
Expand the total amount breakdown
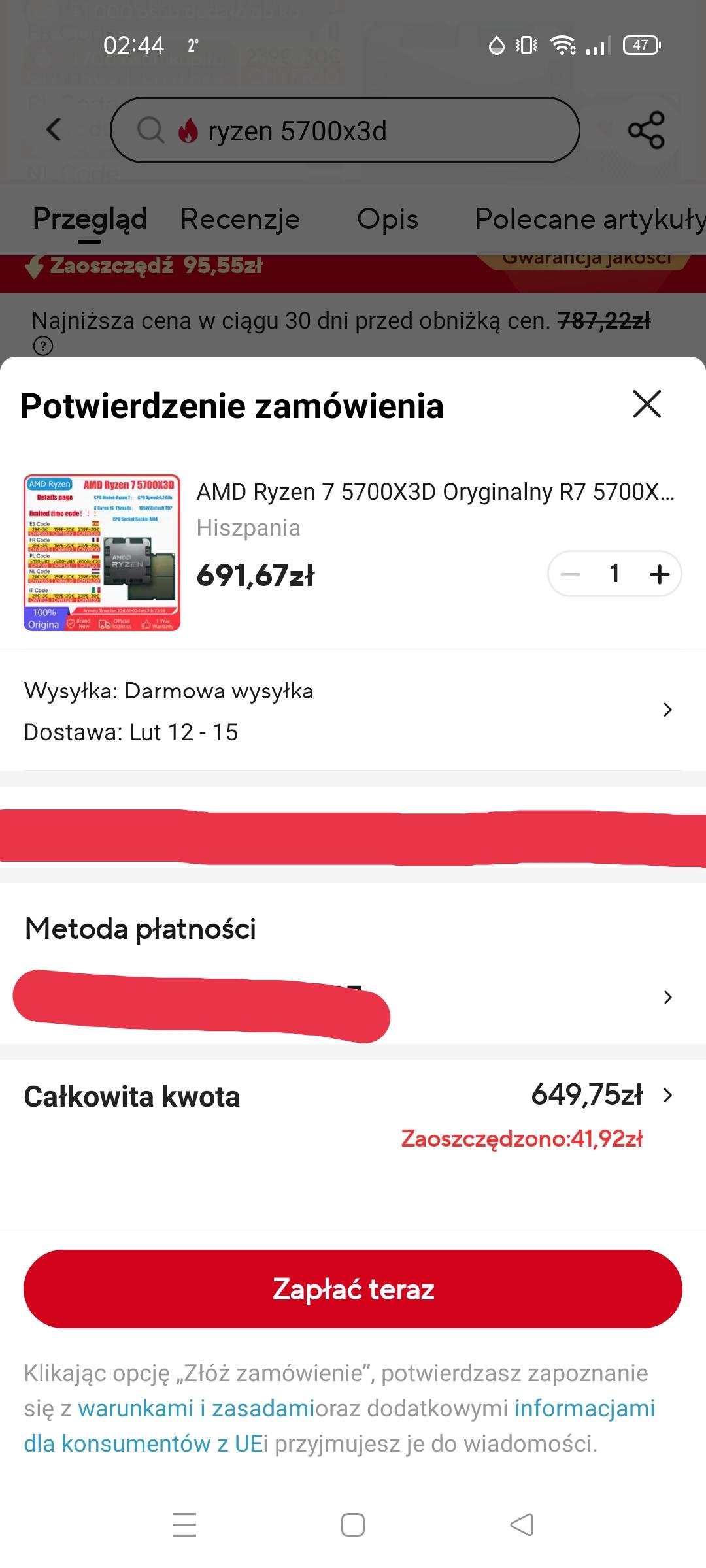(667, 1096)
